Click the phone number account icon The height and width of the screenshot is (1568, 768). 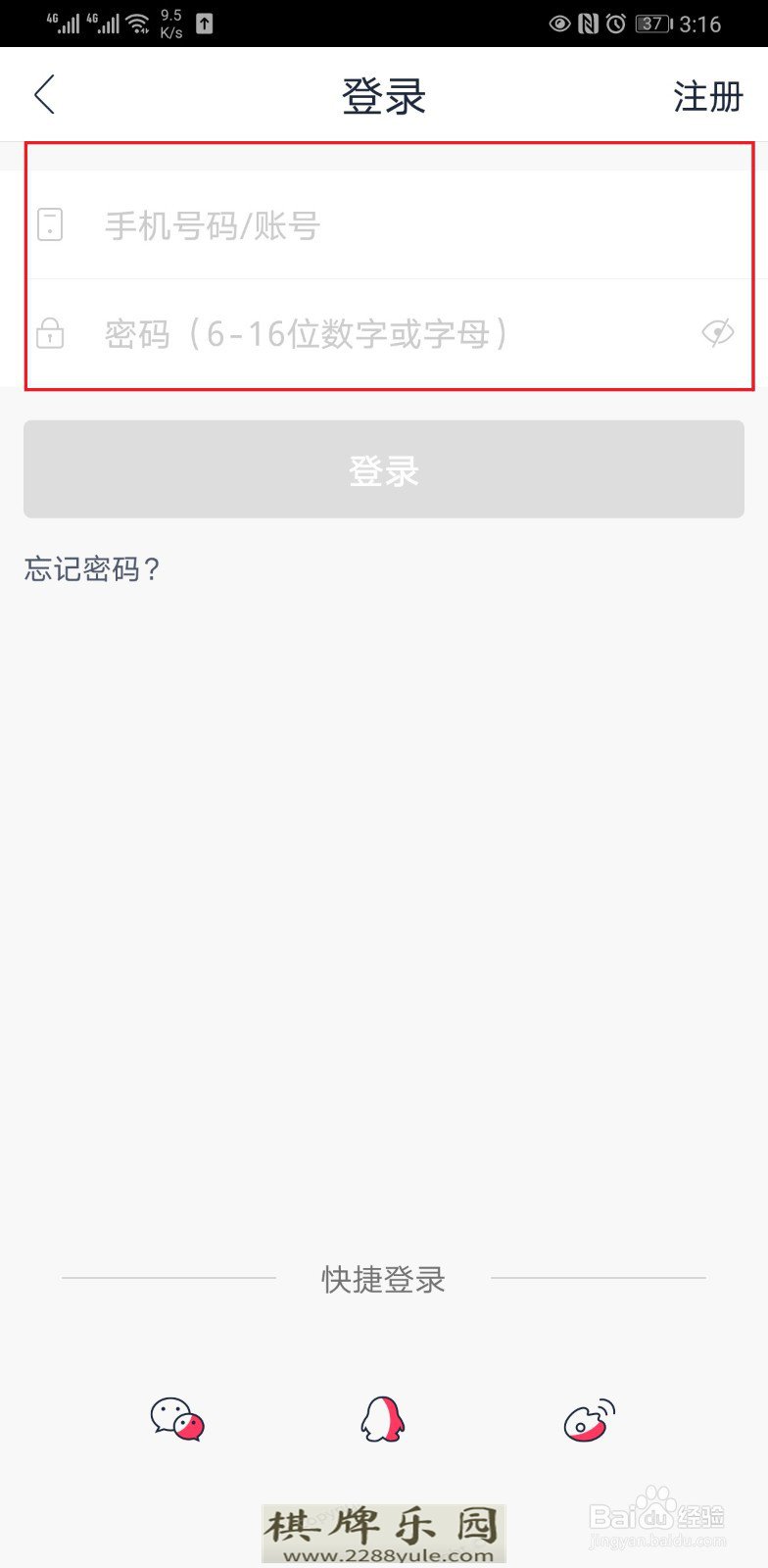pos(50,224)
